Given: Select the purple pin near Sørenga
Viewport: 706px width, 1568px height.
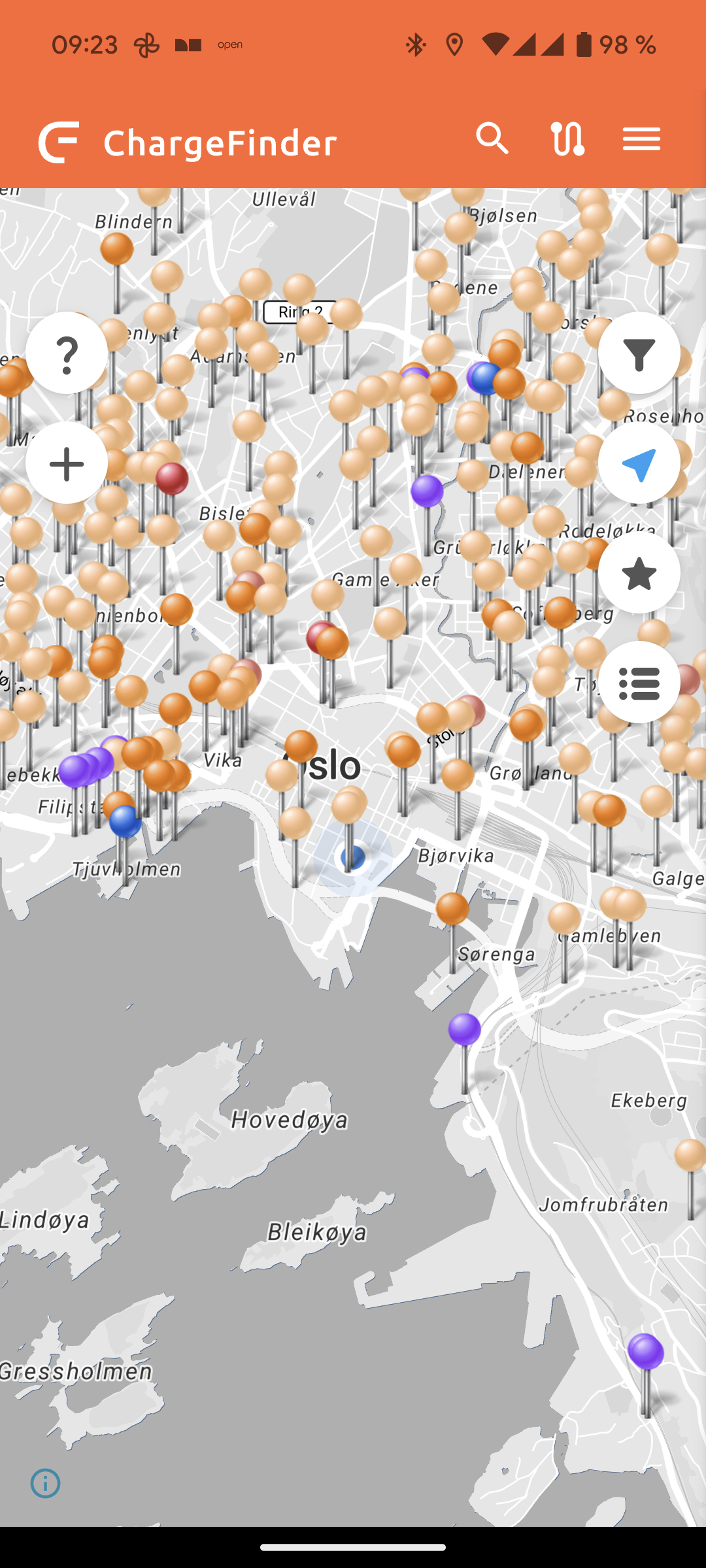Looking at the screenshot, I should click(464, 1030).
